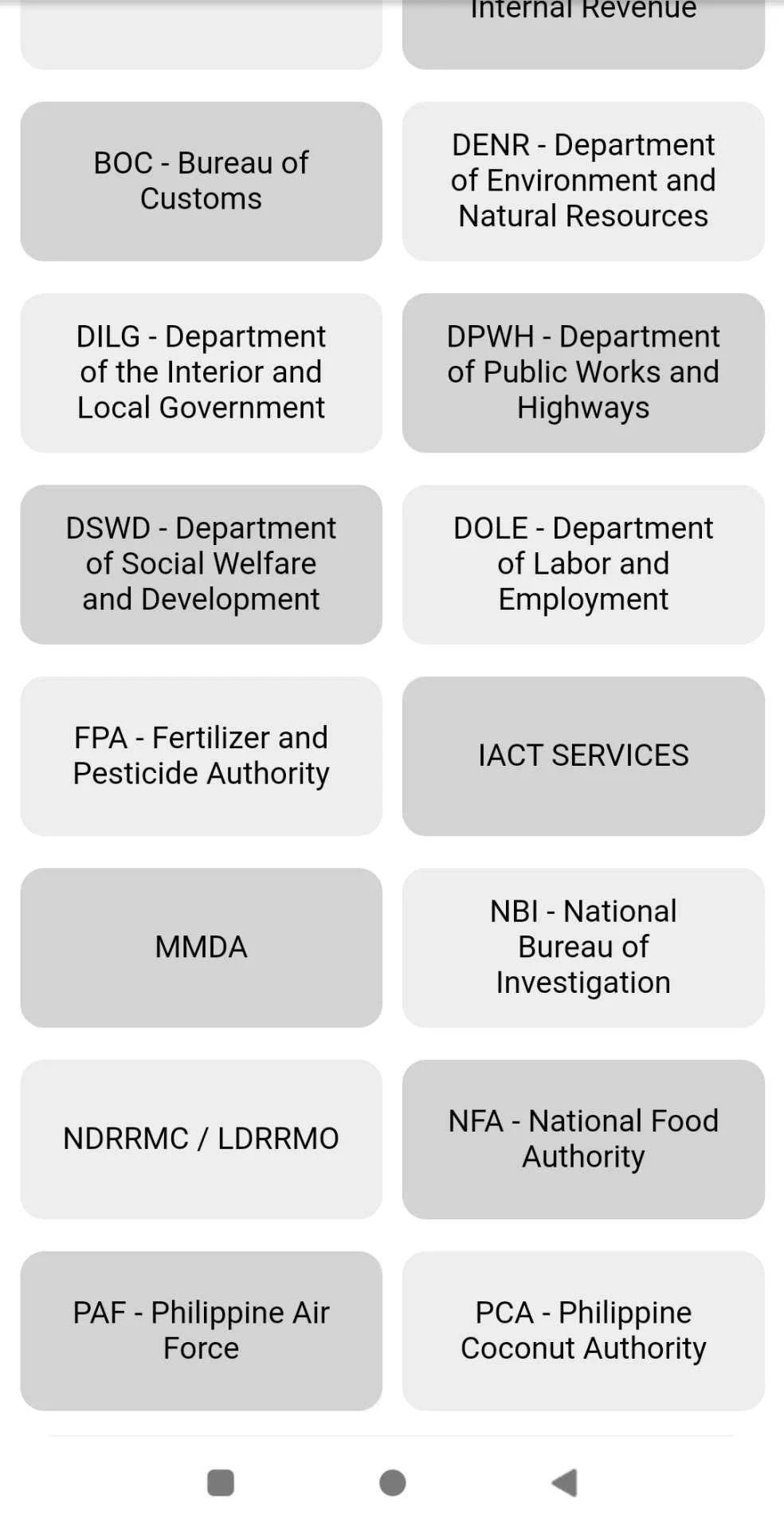The image size is (784, 1530).
Task: Open DSWD - Department of Social Welfare
Action: coord(201,564)
